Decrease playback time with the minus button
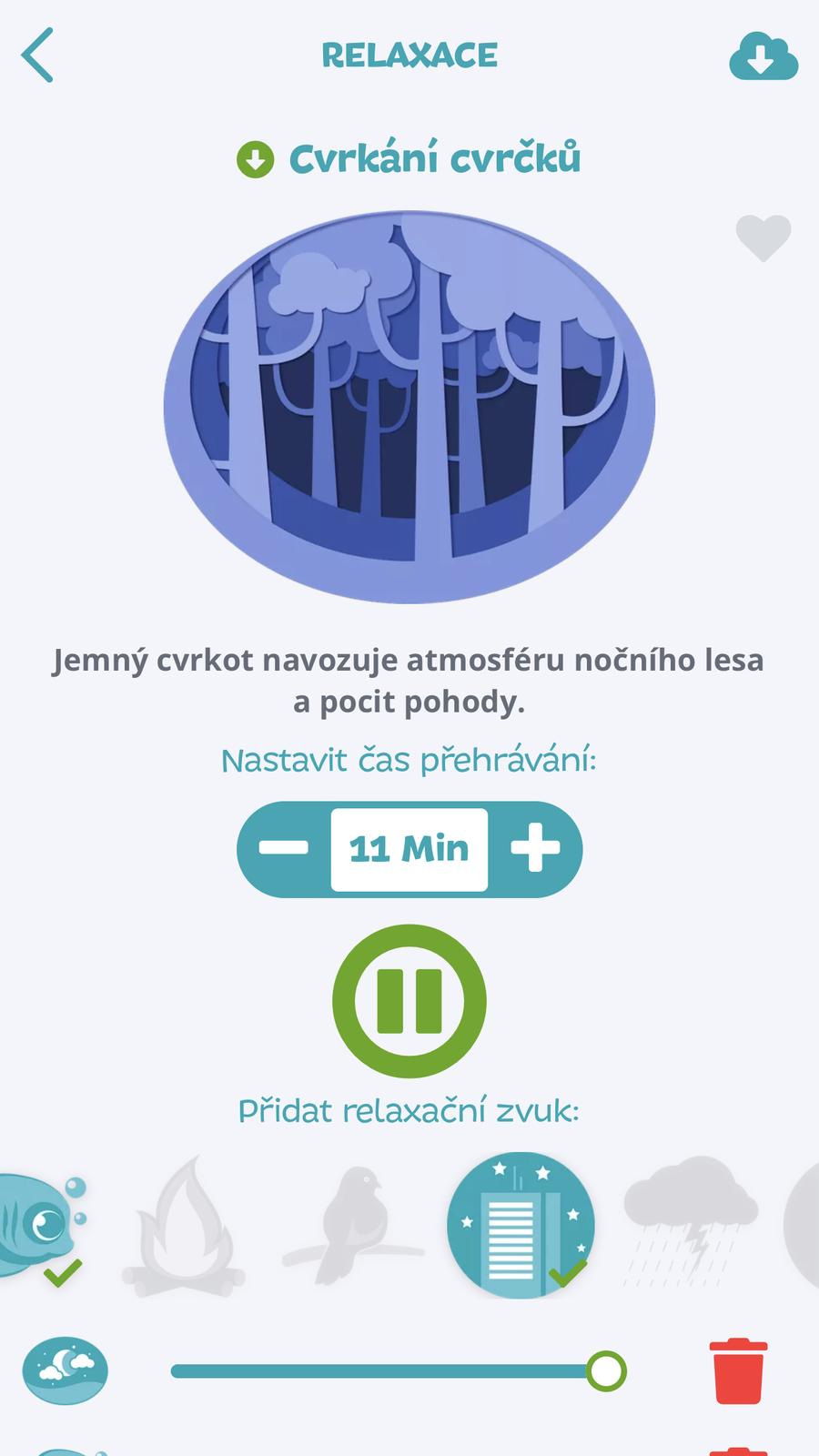The width and height of the screenshot is (819, 1456). coord(283,849)
